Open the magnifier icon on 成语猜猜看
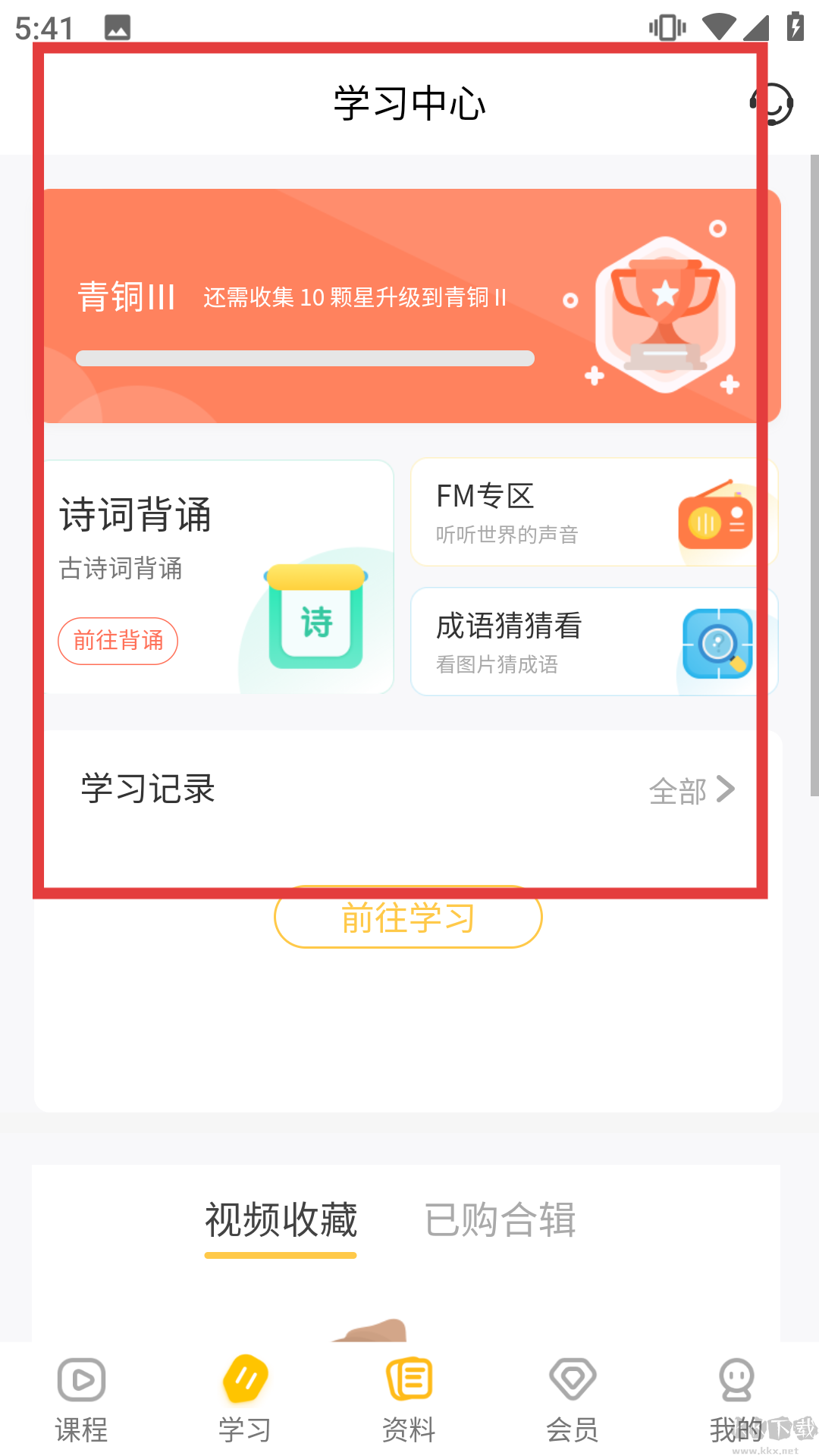This screenshot has width=819, height=1456. (x=716, y=644)
